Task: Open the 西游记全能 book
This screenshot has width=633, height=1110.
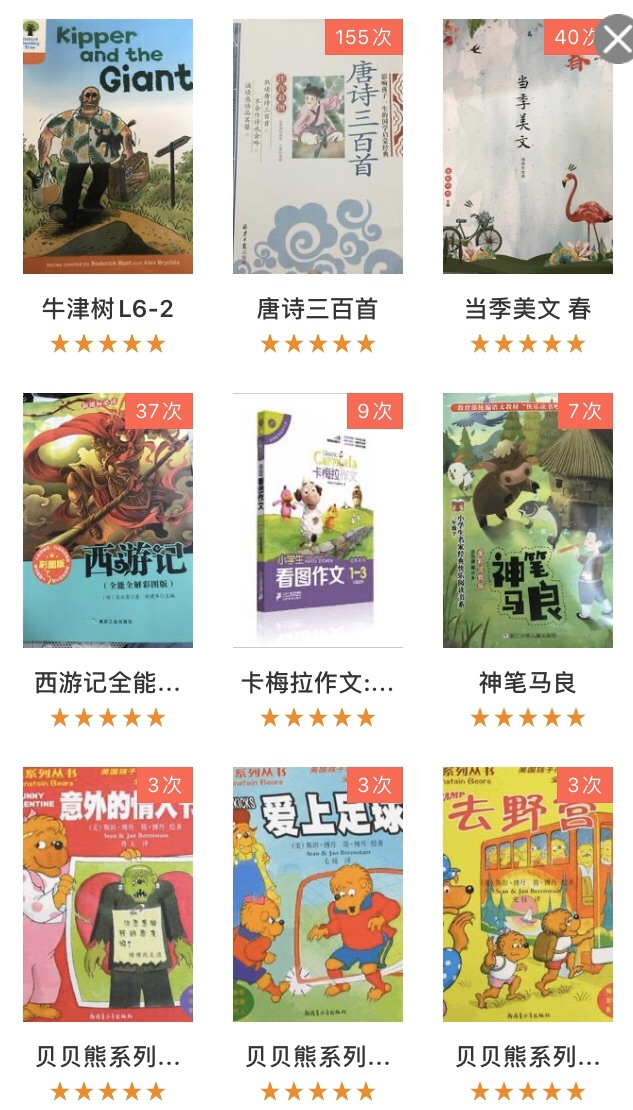Action: point(108,520)
